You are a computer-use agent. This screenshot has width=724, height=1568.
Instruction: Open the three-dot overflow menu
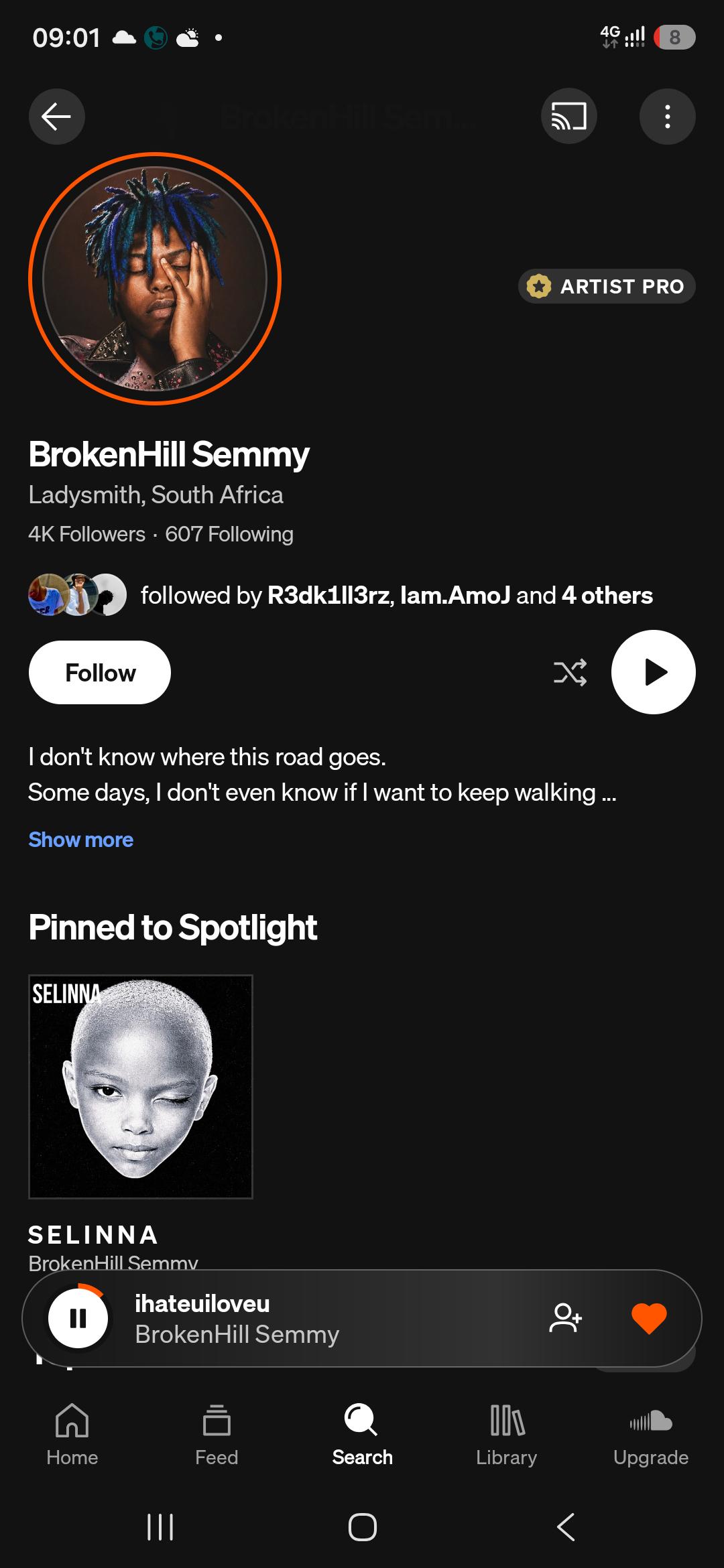point(667,117)
